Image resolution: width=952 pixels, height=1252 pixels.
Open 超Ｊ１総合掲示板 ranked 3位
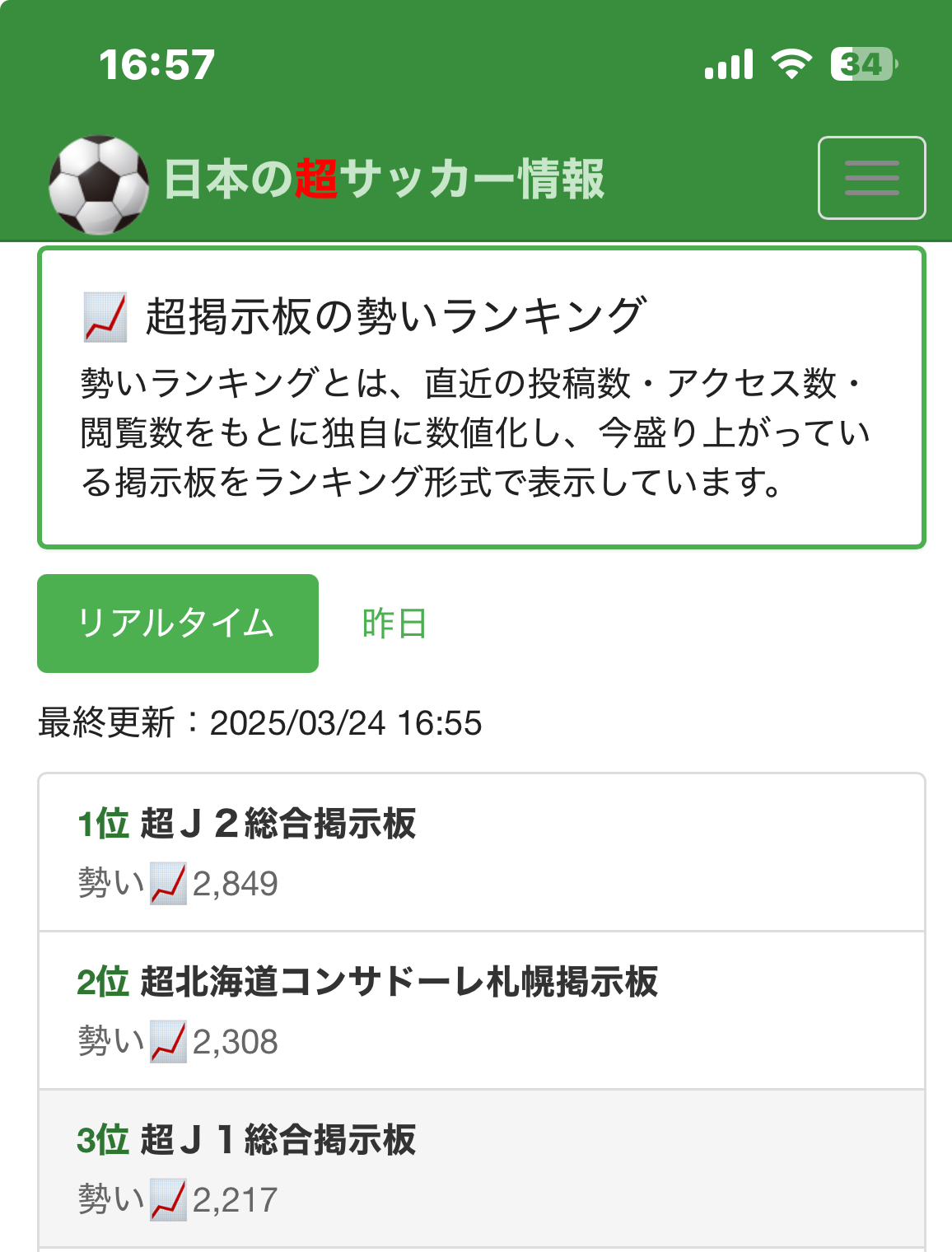278,1140
